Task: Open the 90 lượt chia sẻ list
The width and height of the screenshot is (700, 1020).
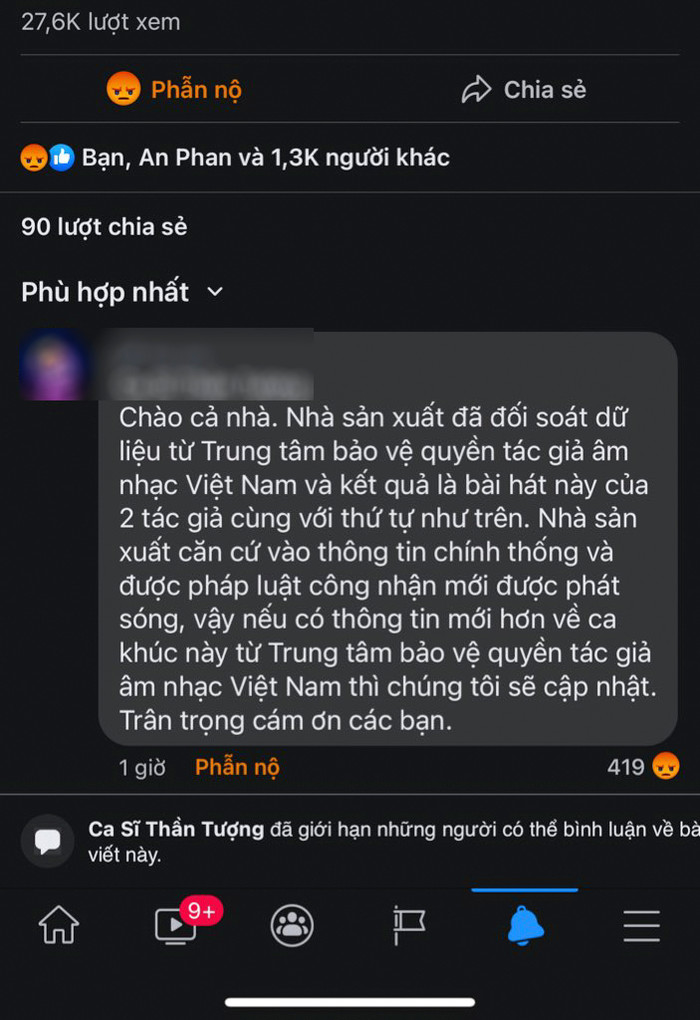Action: pyautogui.click(x=104, y=227)
